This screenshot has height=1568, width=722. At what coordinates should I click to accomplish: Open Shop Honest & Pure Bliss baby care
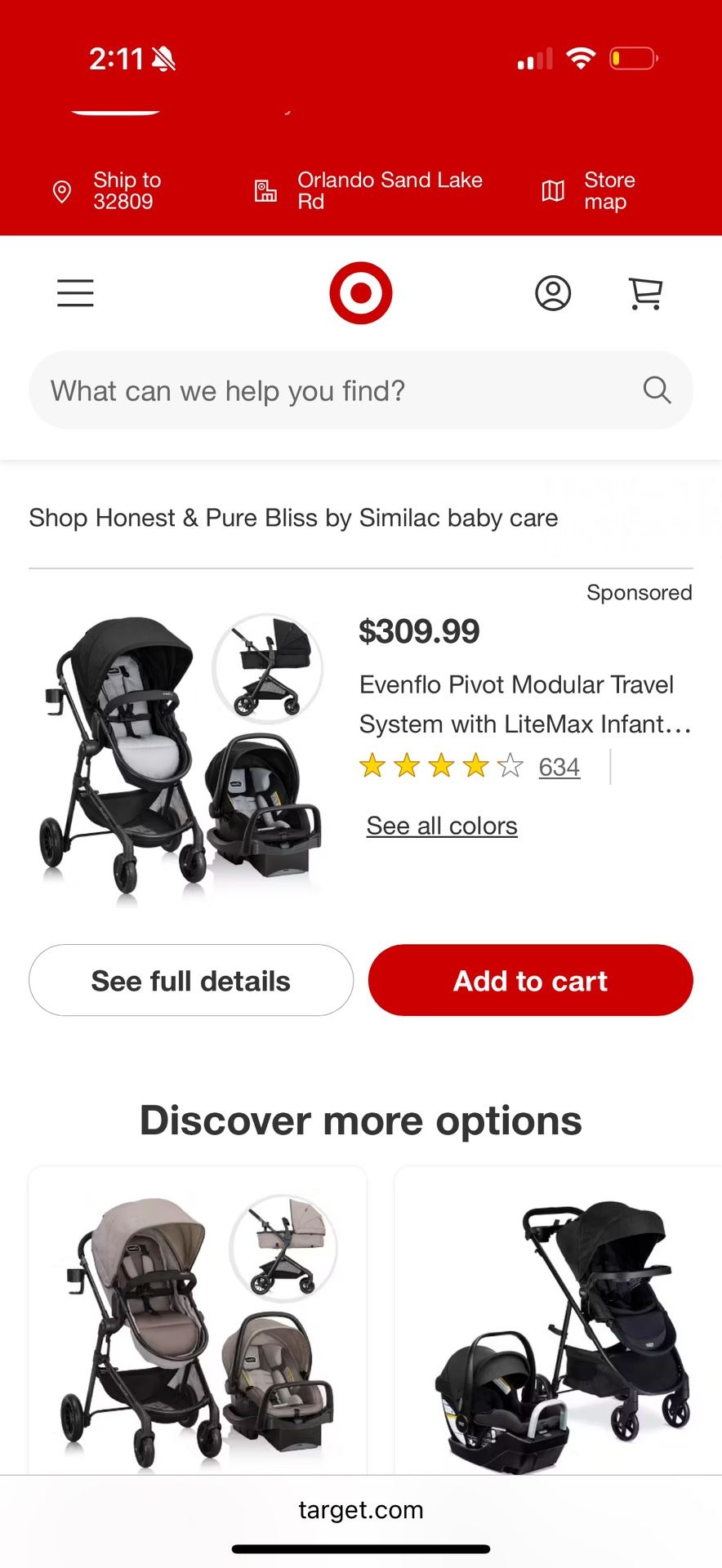pos(294,518)
